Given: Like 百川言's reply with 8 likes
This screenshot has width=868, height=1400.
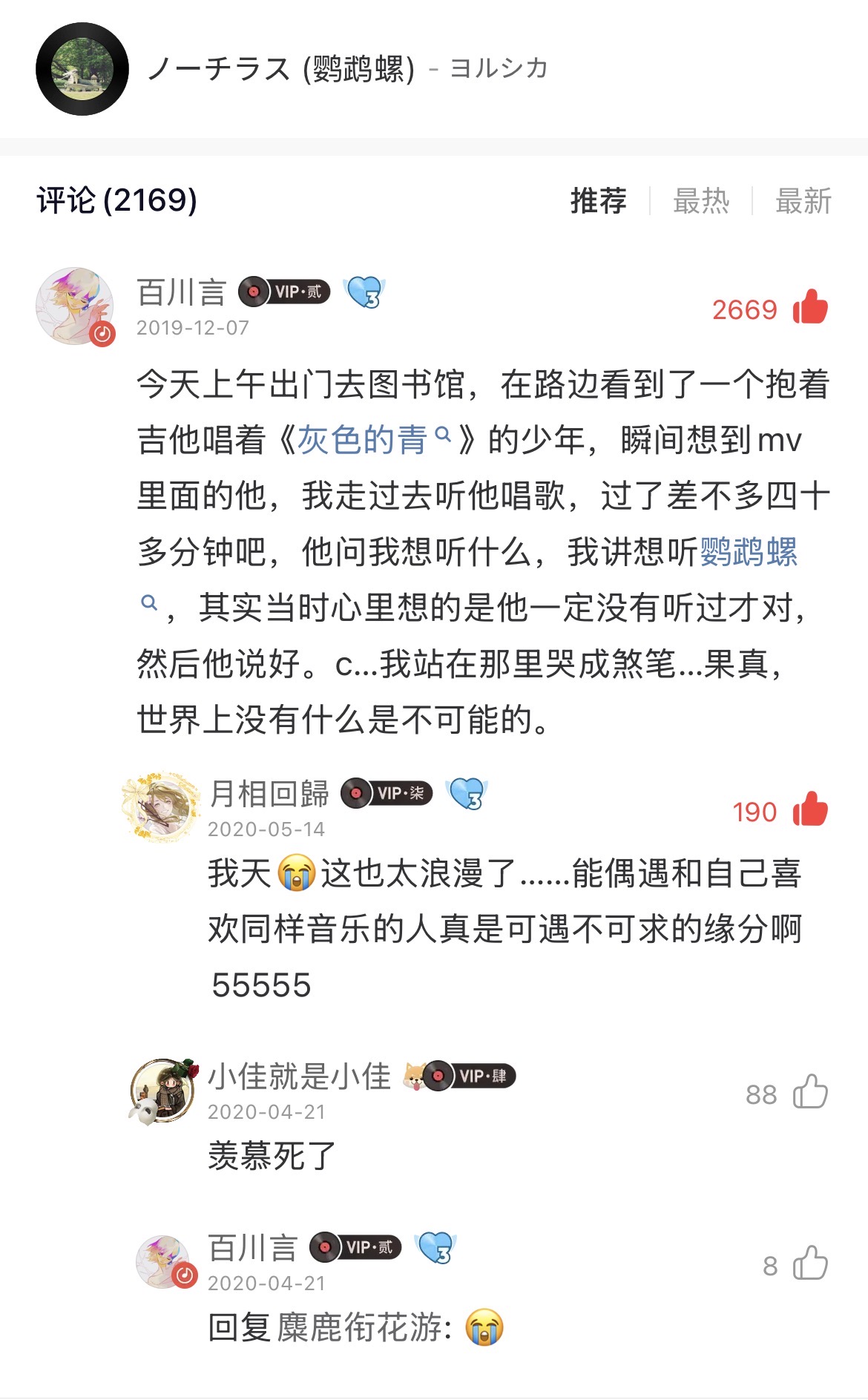Looking at the screenshot, I should [810, 1264].
